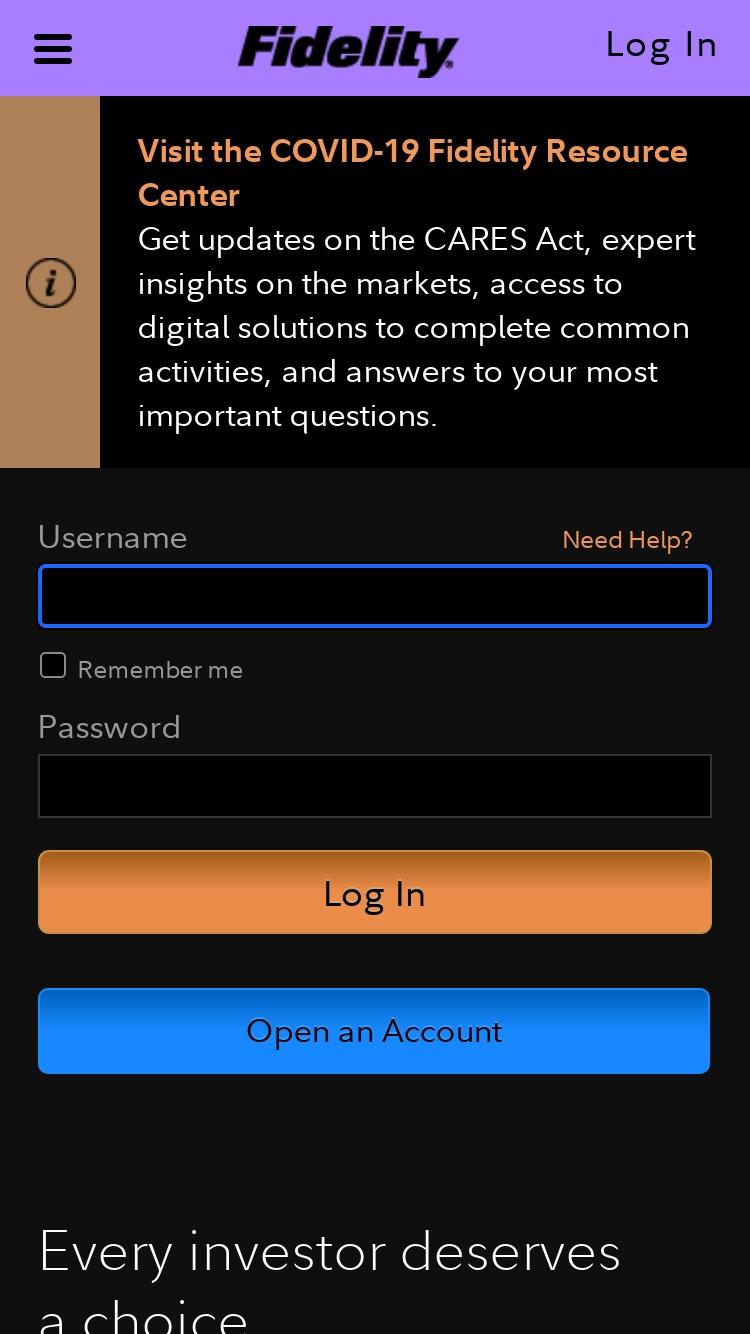Tap the orange Log In button
Screen dimensions: 750x1334
click(375, 892)
